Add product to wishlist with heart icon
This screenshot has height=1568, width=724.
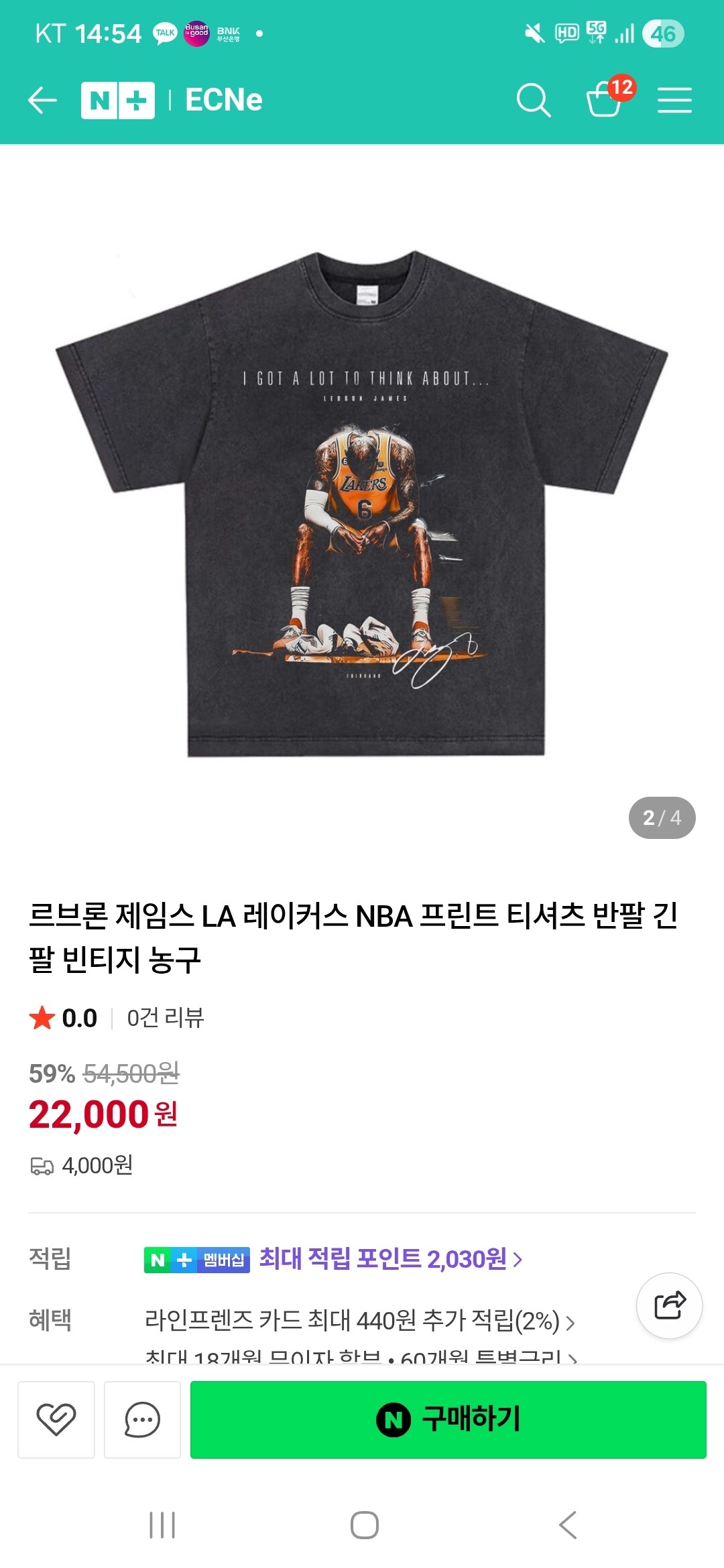click(x=56, y=1419)
